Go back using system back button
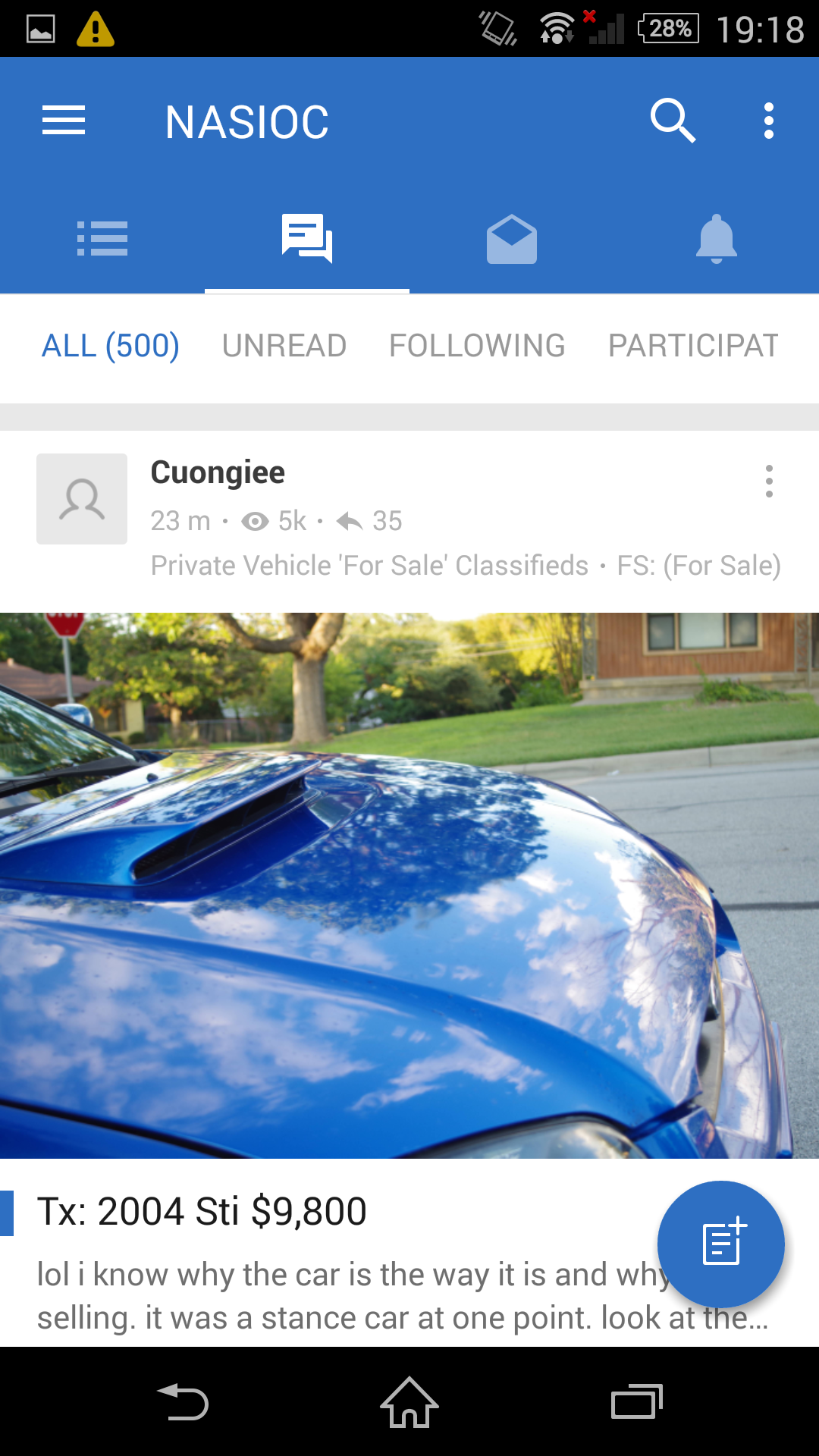819x1456 pixels. tap(183, 1402)
